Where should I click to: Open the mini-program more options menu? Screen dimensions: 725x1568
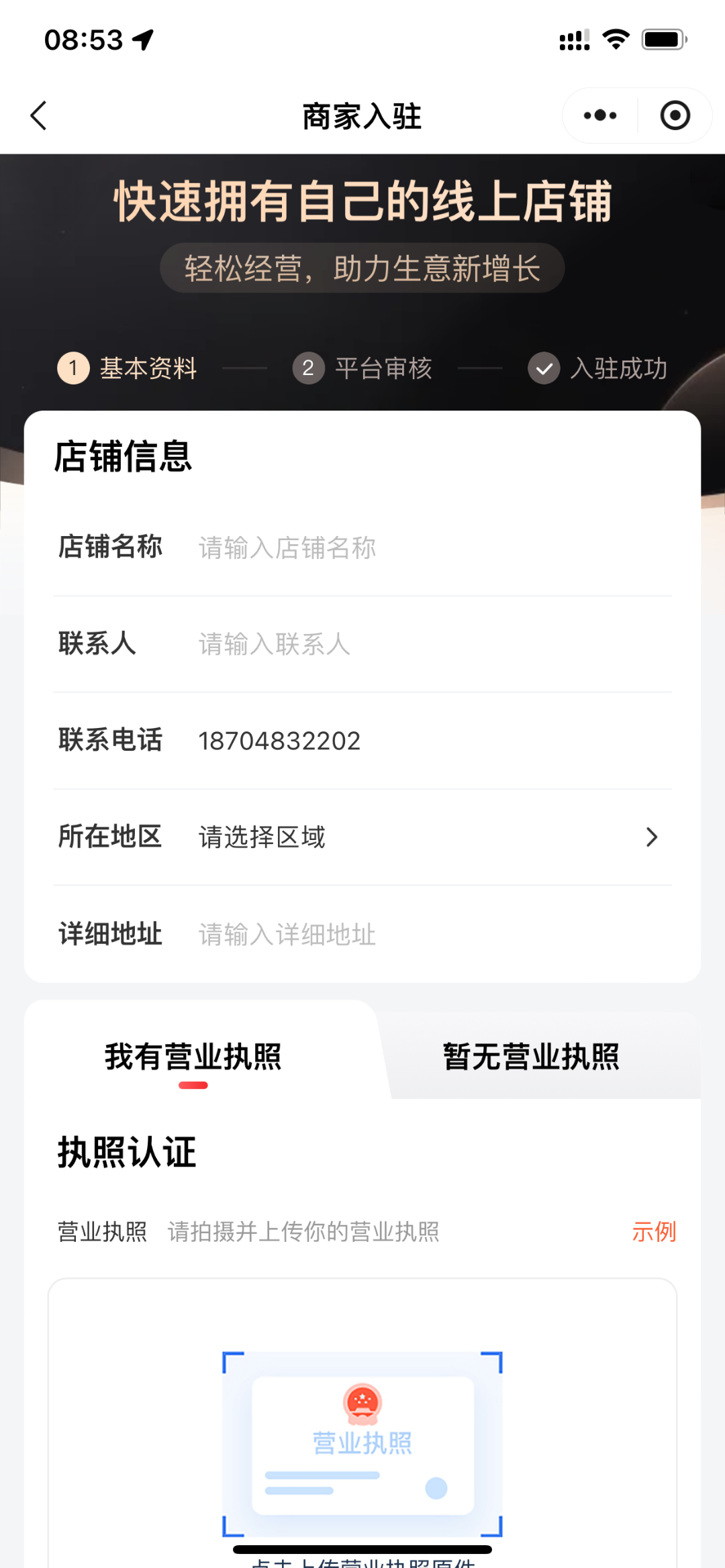tap(598, 115)
